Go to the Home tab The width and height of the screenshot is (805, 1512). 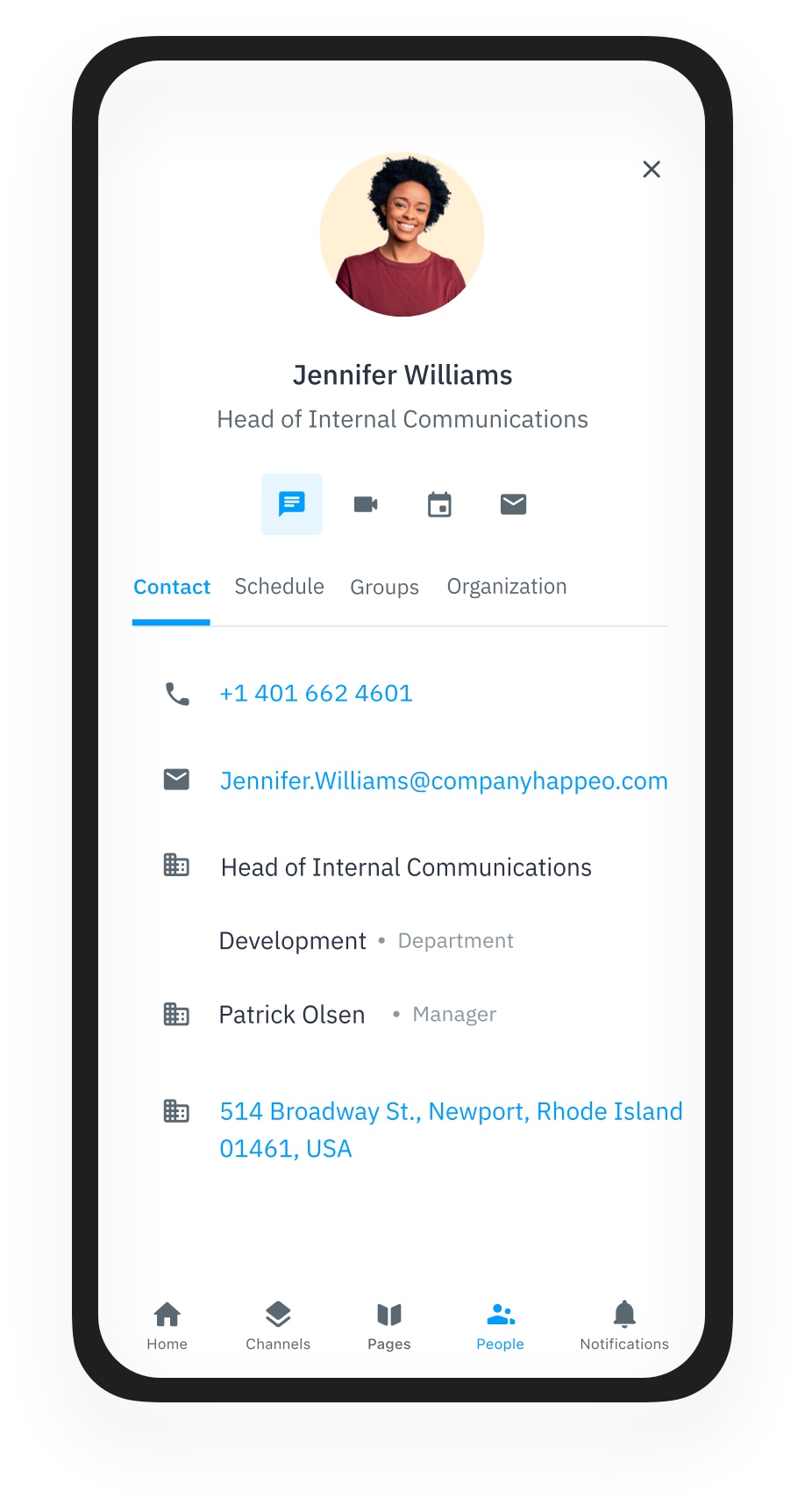tap(167, 1324)
